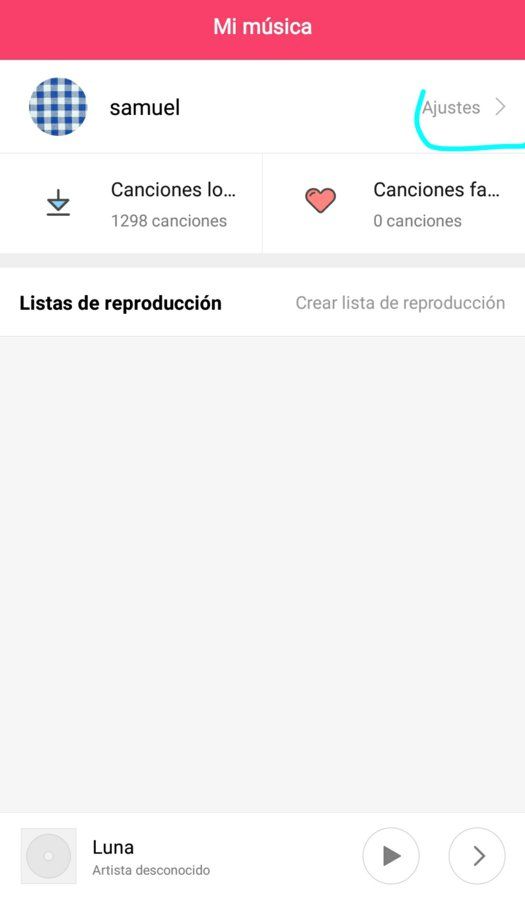
Task: Open Luna now-playing album art
Action: tap(49, 856)
